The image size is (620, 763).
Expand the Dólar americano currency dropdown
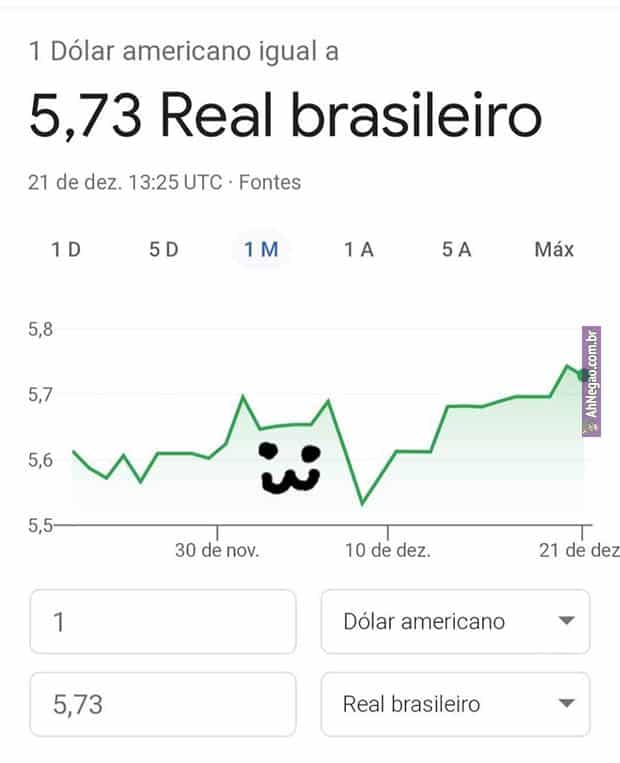(x=455, y=622)
